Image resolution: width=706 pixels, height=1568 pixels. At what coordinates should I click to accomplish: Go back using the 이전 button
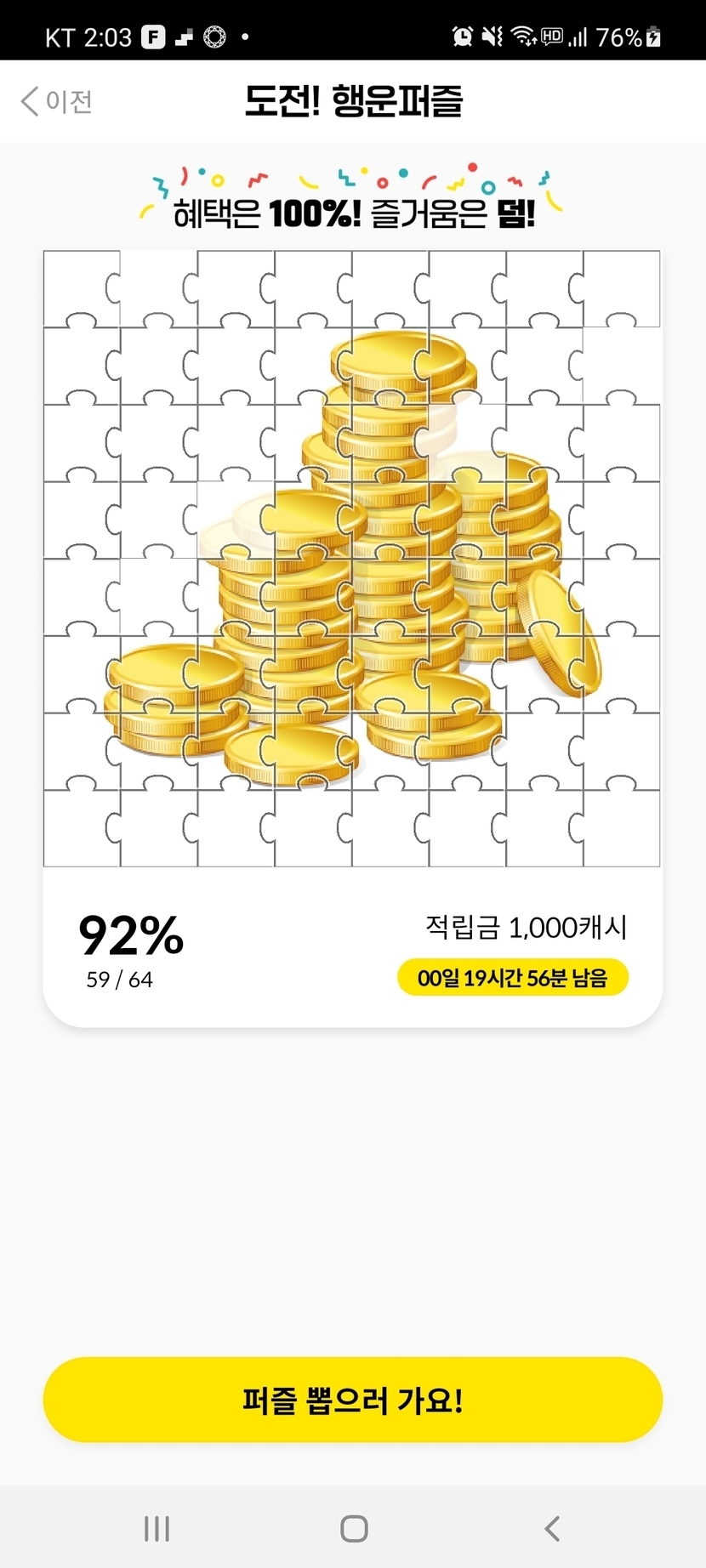click(x=57, y=101)
